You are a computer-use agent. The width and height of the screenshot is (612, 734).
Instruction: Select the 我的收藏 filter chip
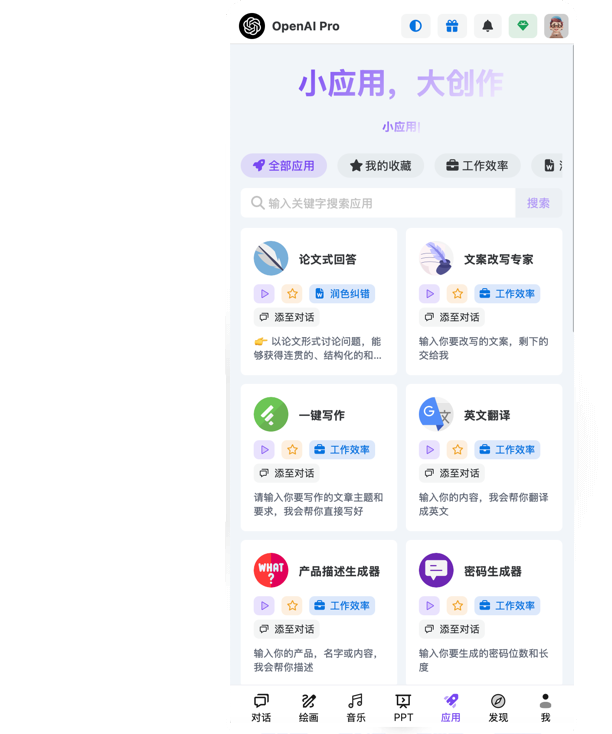[380, 166]
